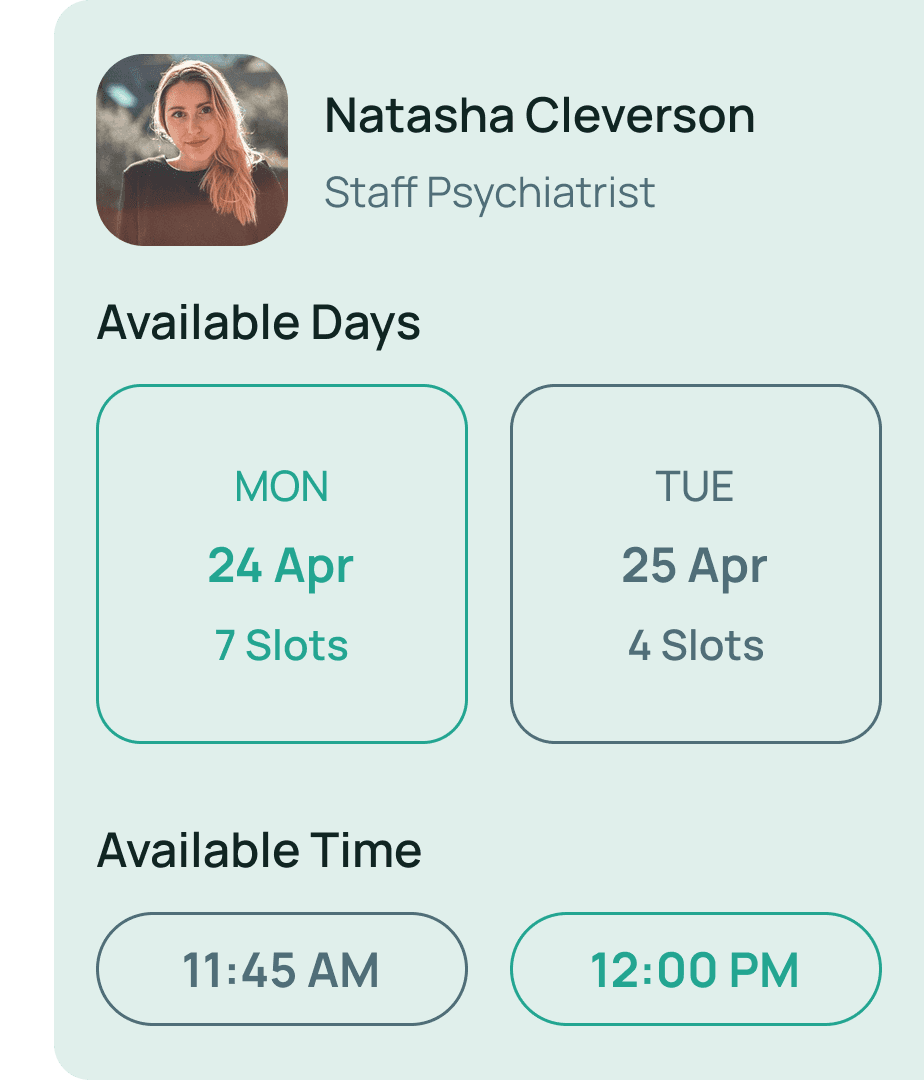The image size is (924, 1080).
Task: Choose TUE 25 Apr with 4 slots
Action: [x=695, y=564]
